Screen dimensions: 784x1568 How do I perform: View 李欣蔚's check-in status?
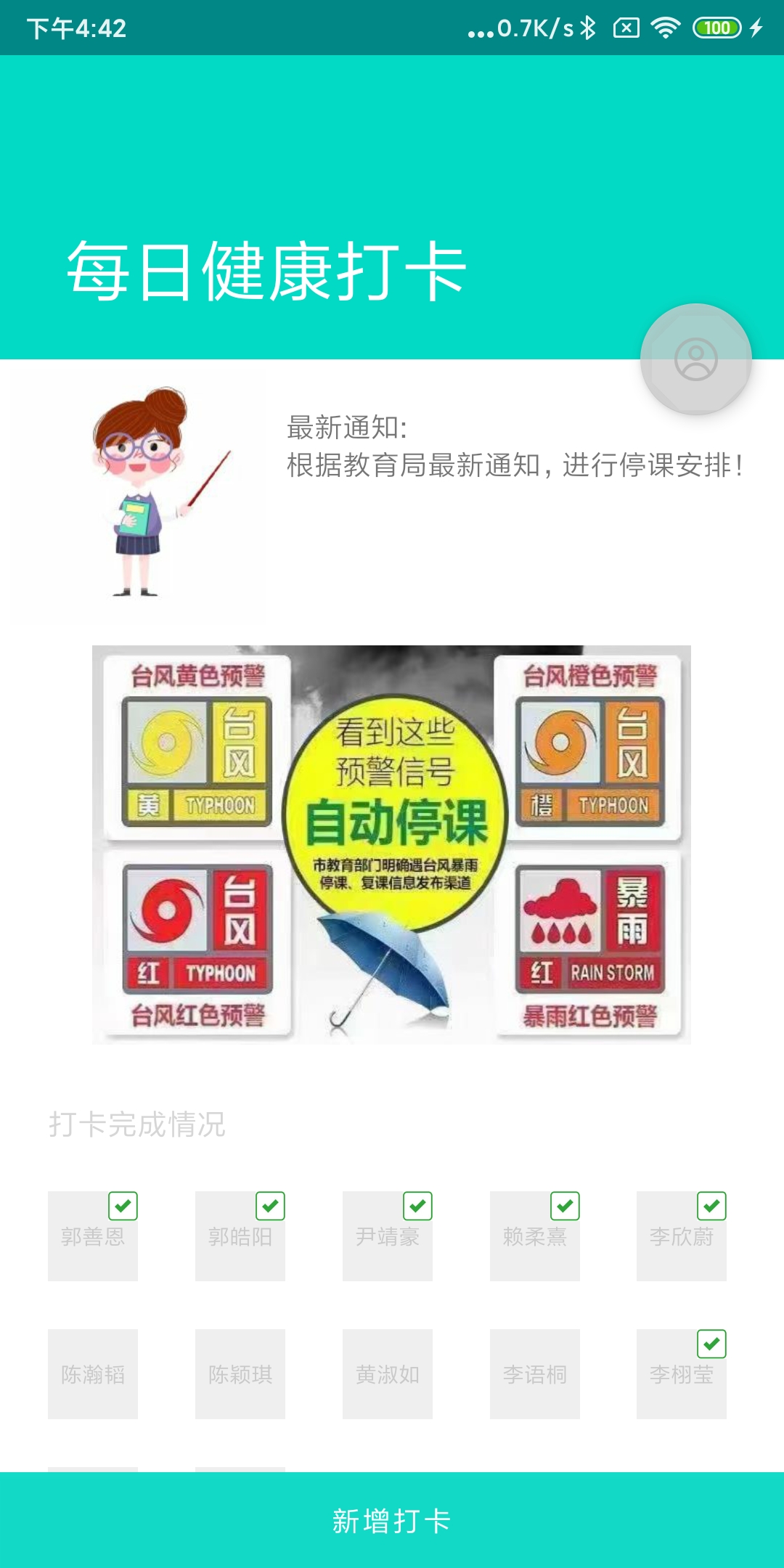click(x=682, y=1236)
